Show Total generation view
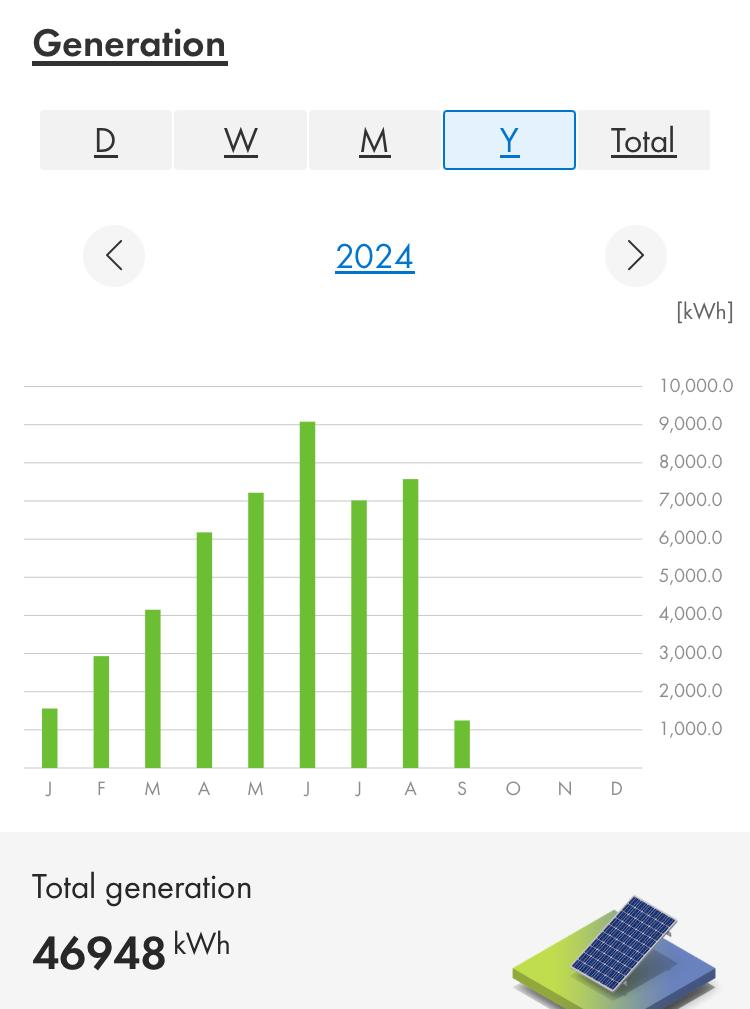750x1009 pixels. pyautogui.click(x=643, y=140)
